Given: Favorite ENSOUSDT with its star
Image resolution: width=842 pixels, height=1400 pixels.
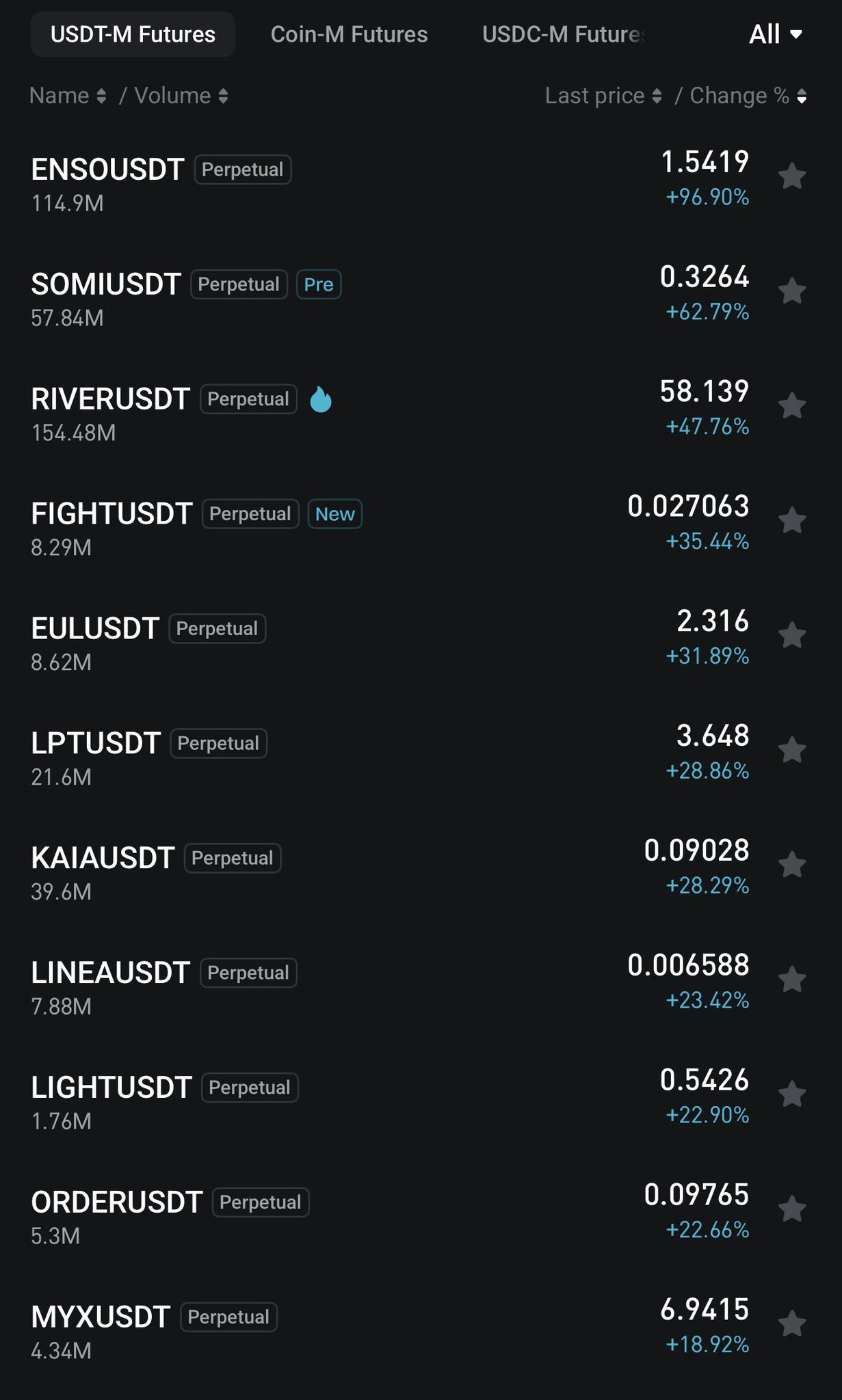Looking at the screenshot, I should (x=792, y=176).
